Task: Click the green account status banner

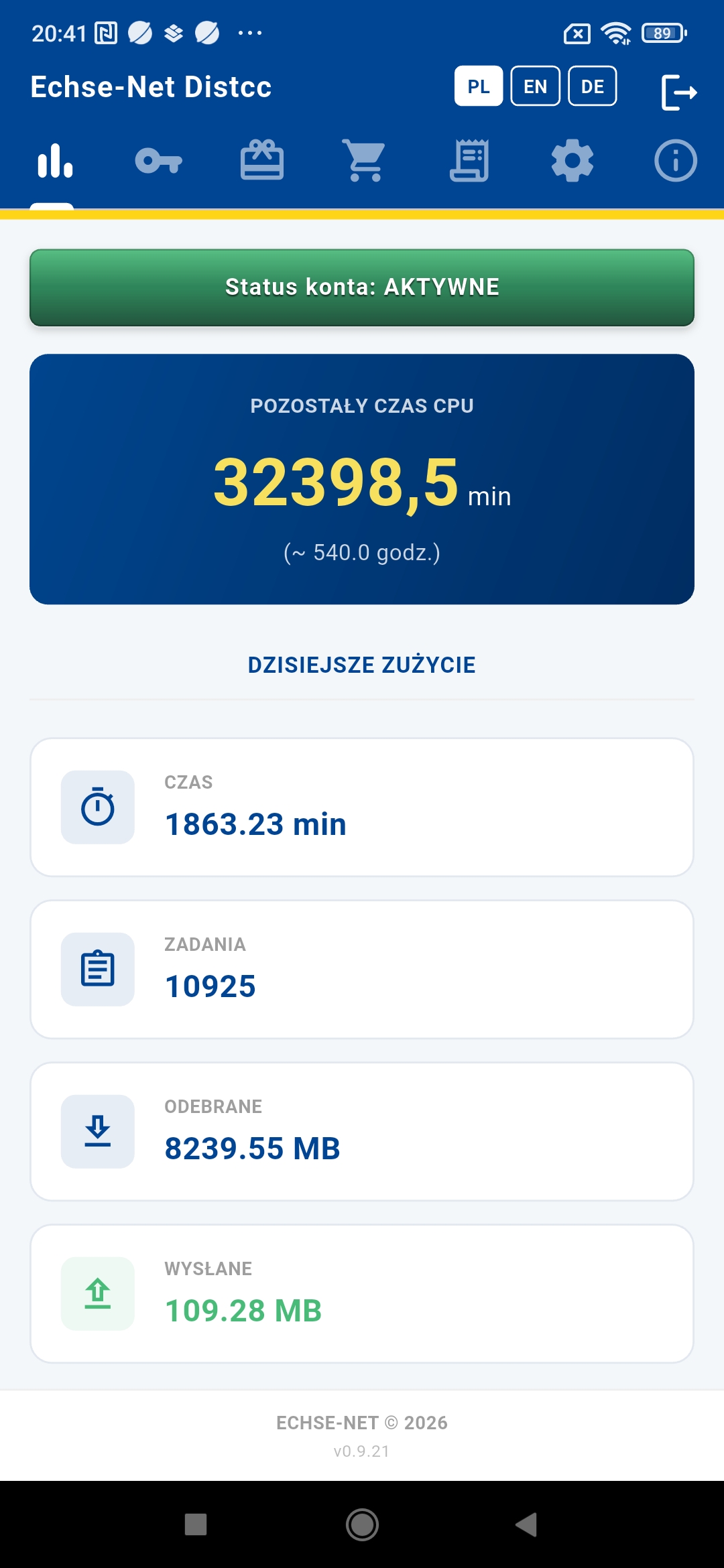Action: coord(362,287)
